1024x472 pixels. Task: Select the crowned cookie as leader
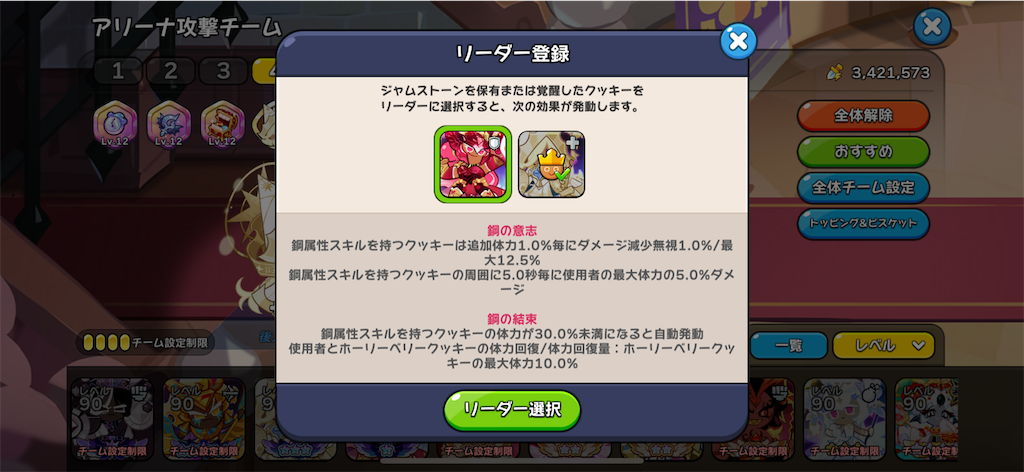point(551,163)
